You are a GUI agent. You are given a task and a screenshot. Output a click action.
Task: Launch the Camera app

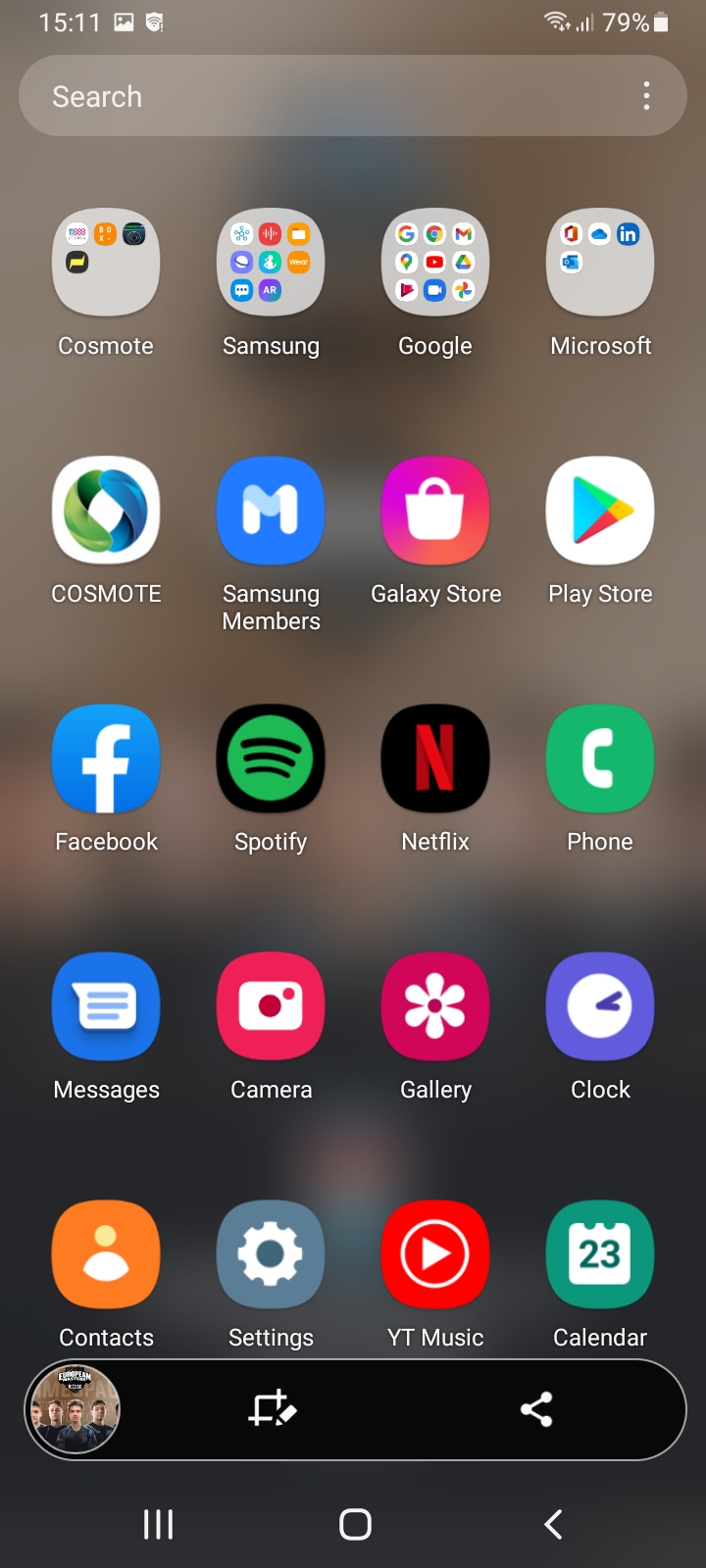coord(271,1006)
